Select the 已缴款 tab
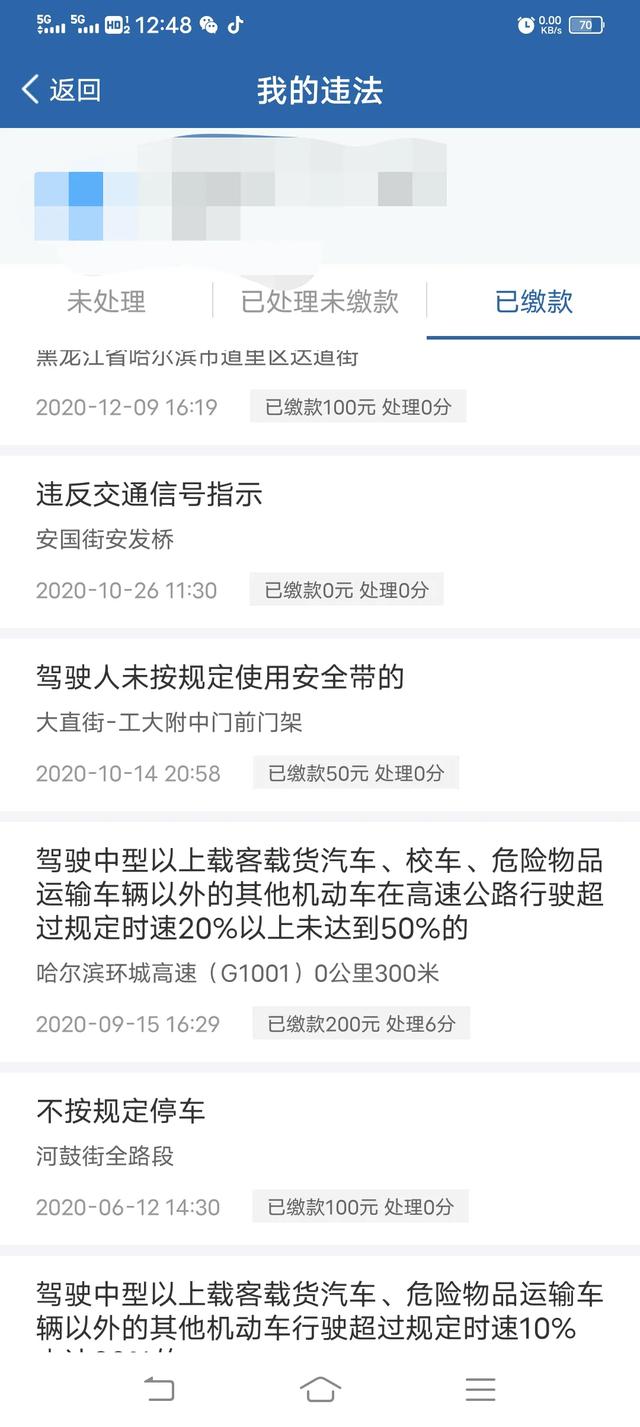Image resolution: width=640 pixels, height=1427 pixels. [x=534, y=301]
